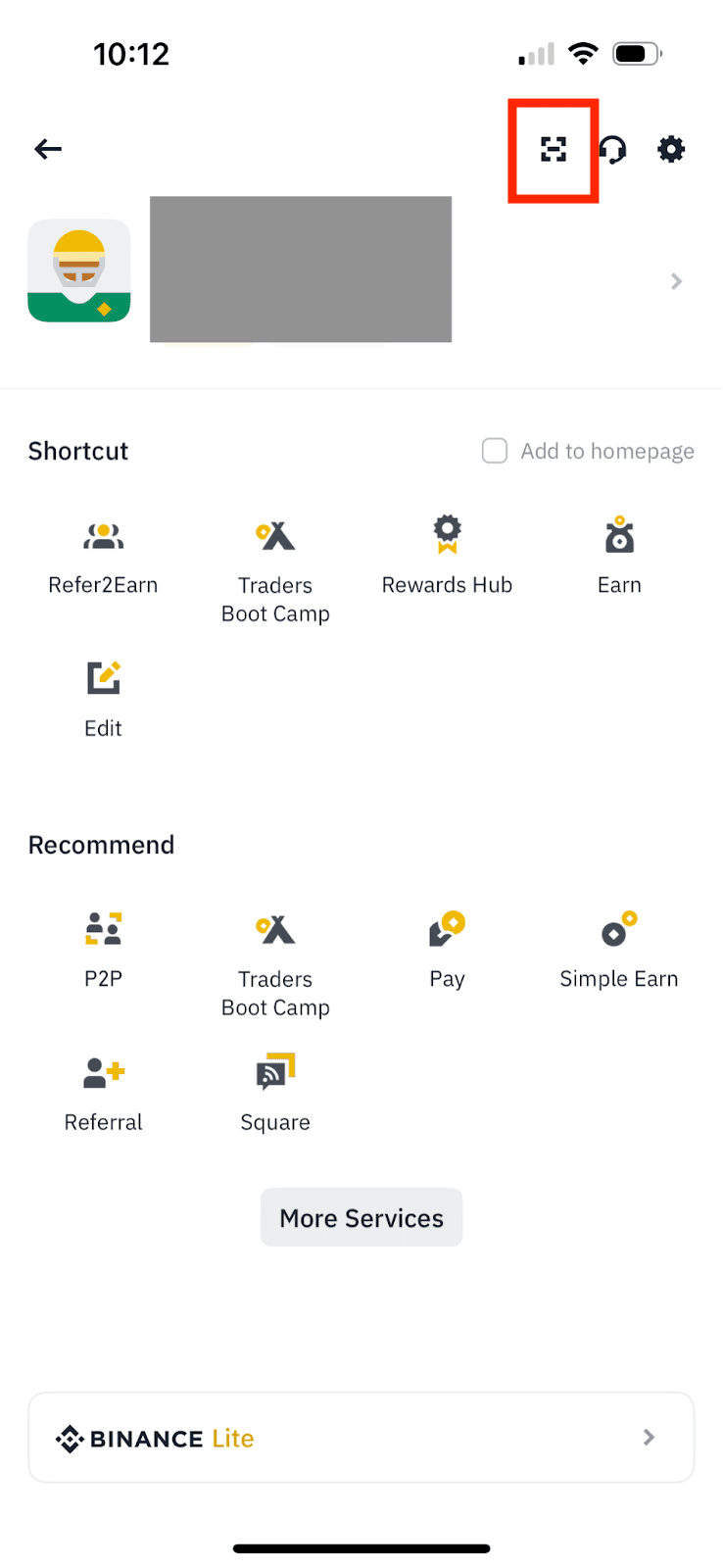Tap the More Services button
This screenshot has width=723, height=1568.
tap(361, 1217)
